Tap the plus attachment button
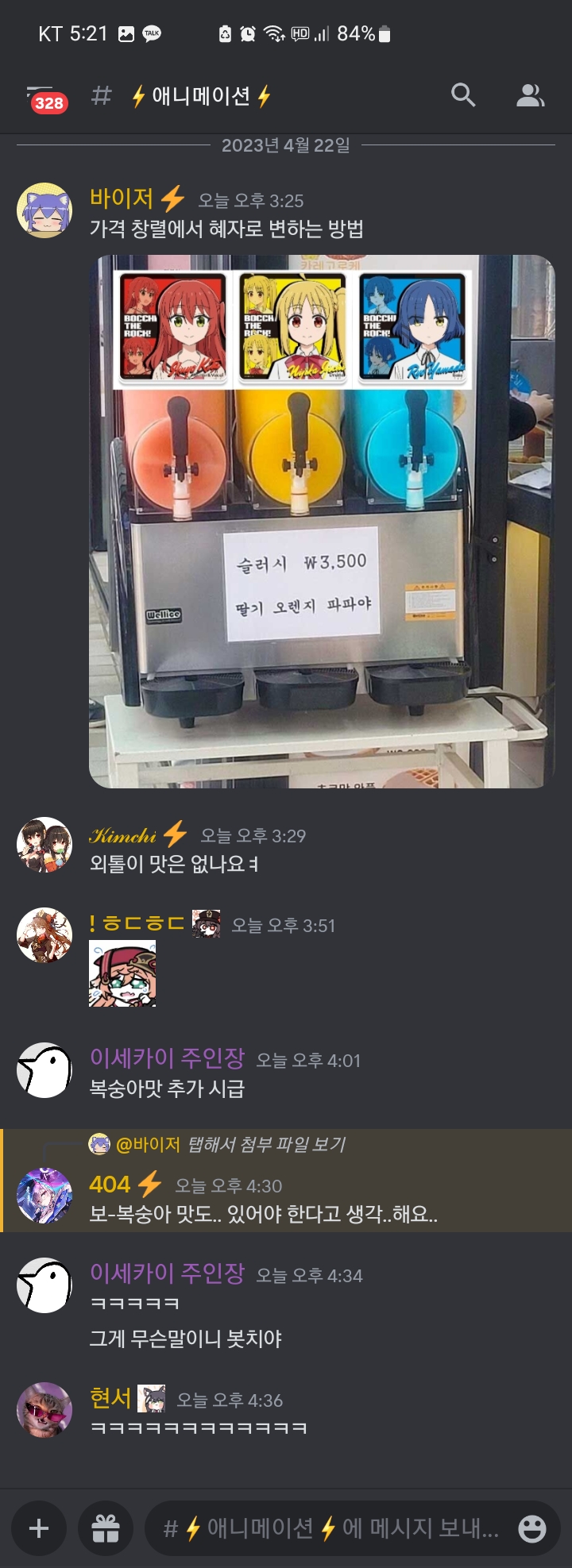 point(39,1528)
